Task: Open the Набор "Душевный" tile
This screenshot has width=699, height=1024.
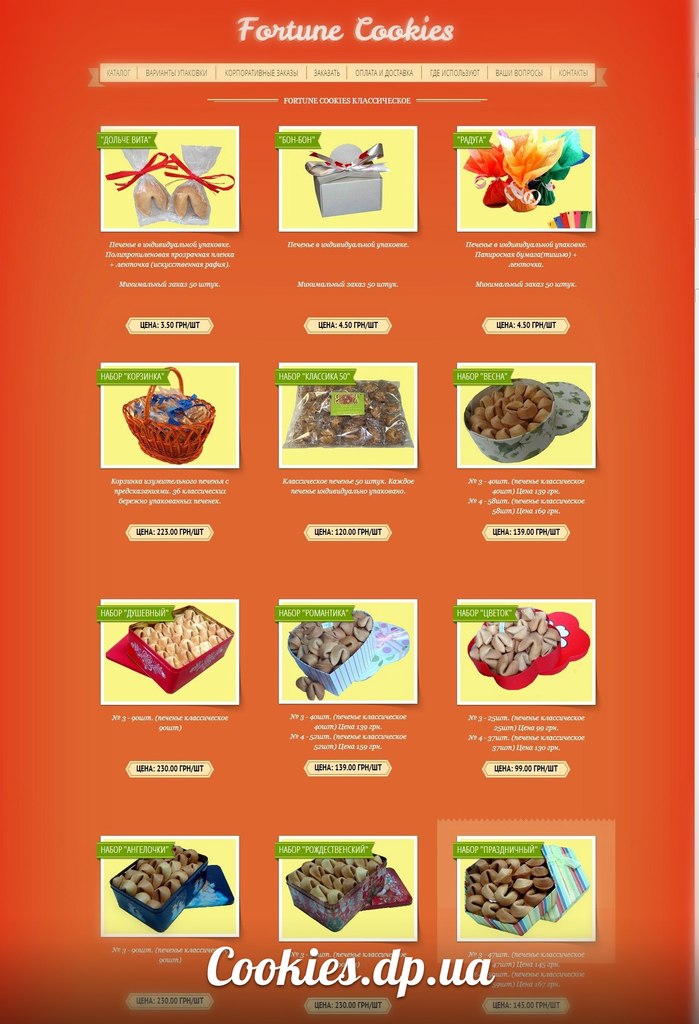Action: [x=169, y=654]
